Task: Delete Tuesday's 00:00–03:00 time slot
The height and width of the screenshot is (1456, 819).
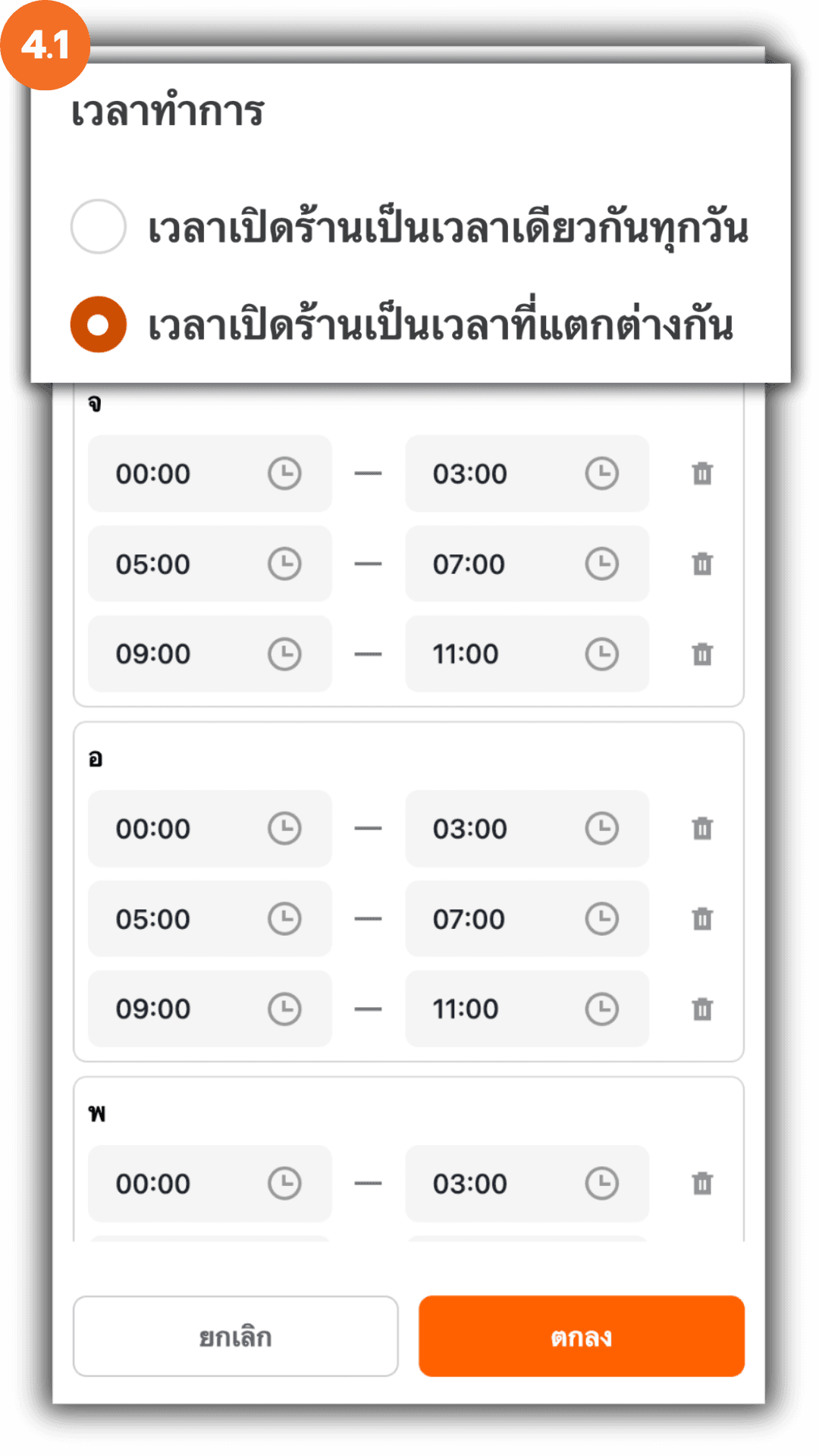Action: pyautogui.click(x=702, y=829)
